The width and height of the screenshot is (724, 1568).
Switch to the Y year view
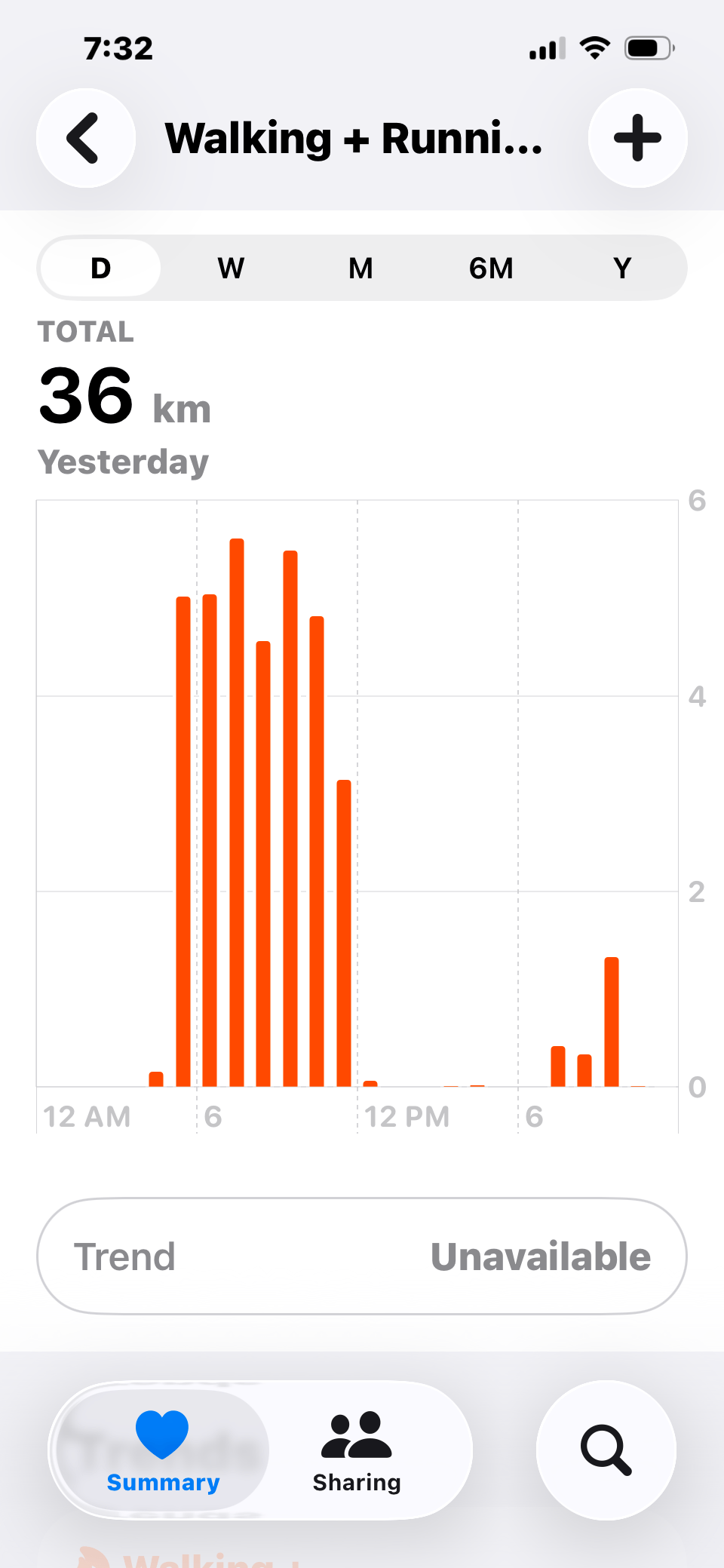pos(621,268)
